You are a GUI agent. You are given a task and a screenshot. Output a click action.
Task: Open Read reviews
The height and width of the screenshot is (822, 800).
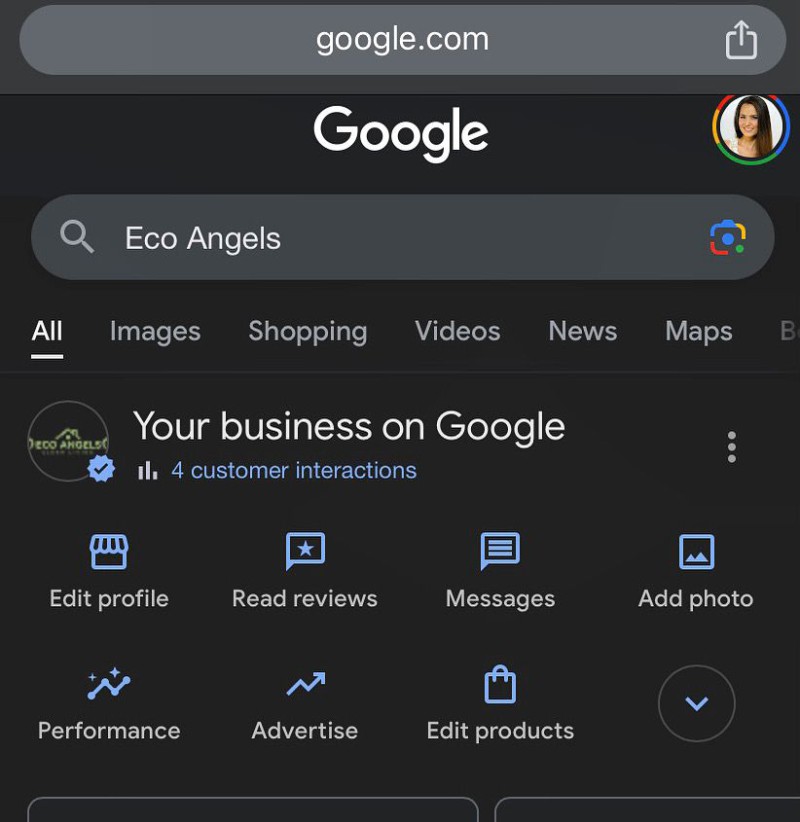tap(305, 571)
